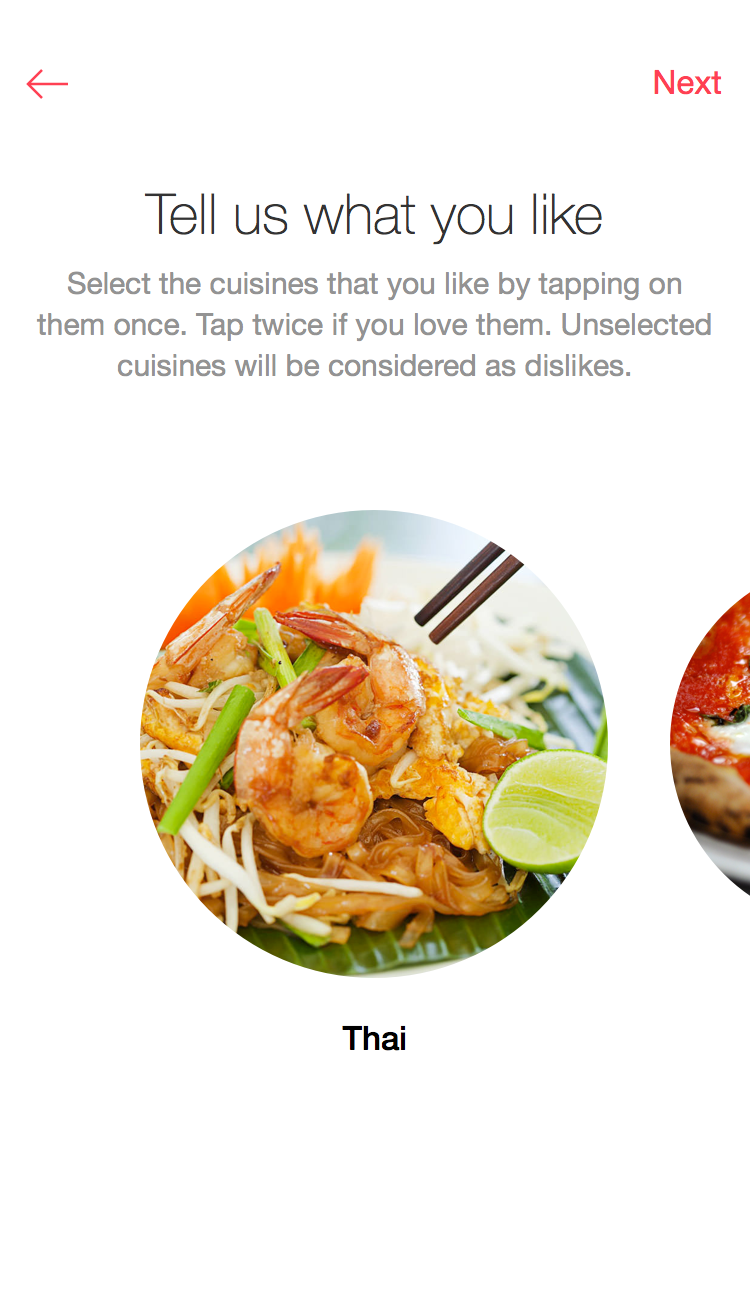Go back with the red arrow
Image resolution: width=750 pixels, height=1294 pixels.
(47, 84)
